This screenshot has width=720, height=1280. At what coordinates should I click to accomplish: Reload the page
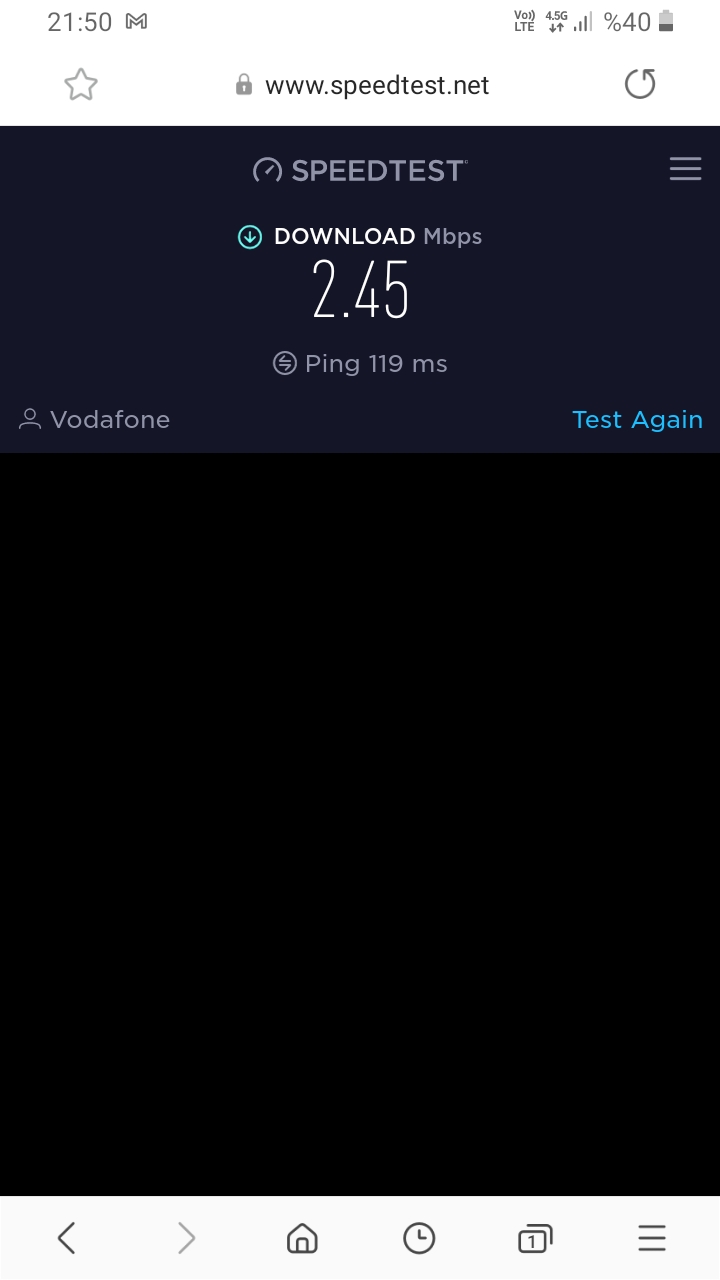(640, 85)
